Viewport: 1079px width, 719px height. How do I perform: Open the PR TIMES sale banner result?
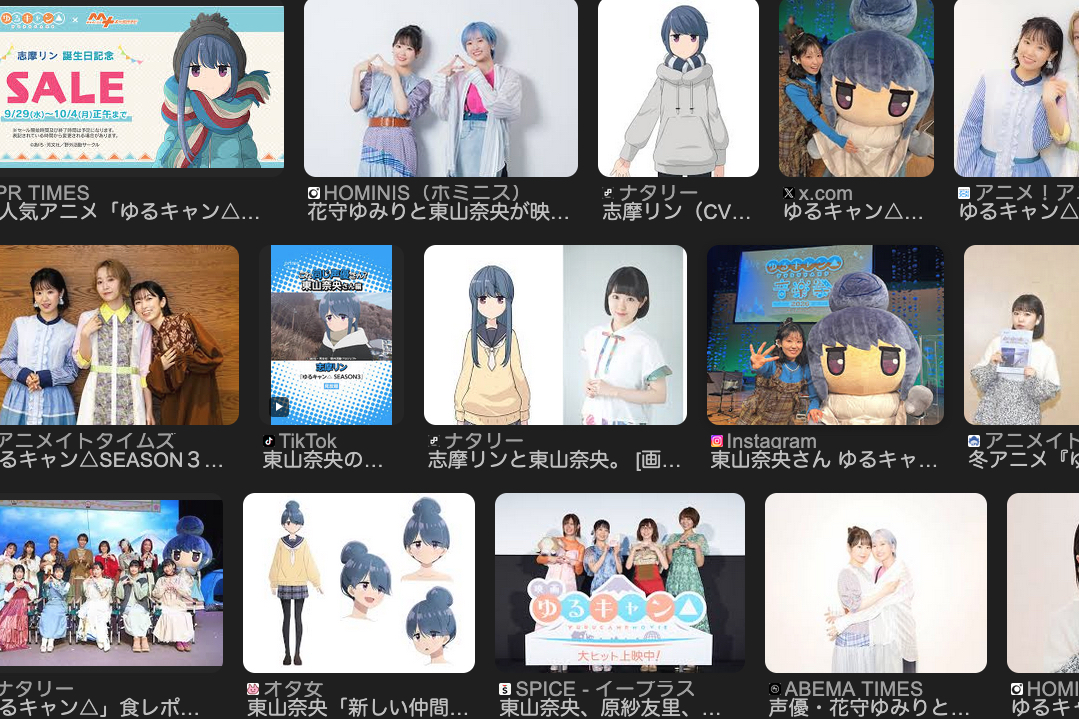coord(141,88)
